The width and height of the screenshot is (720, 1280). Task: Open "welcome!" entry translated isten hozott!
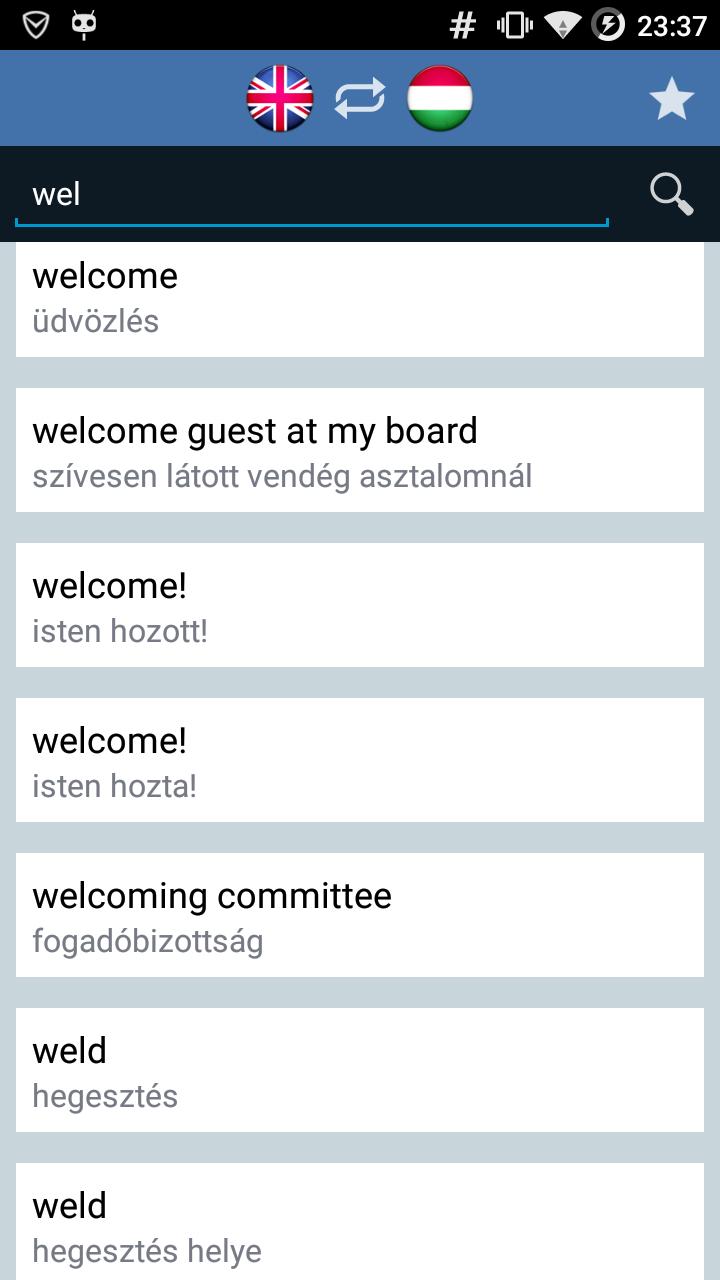[x=360, y=605]
